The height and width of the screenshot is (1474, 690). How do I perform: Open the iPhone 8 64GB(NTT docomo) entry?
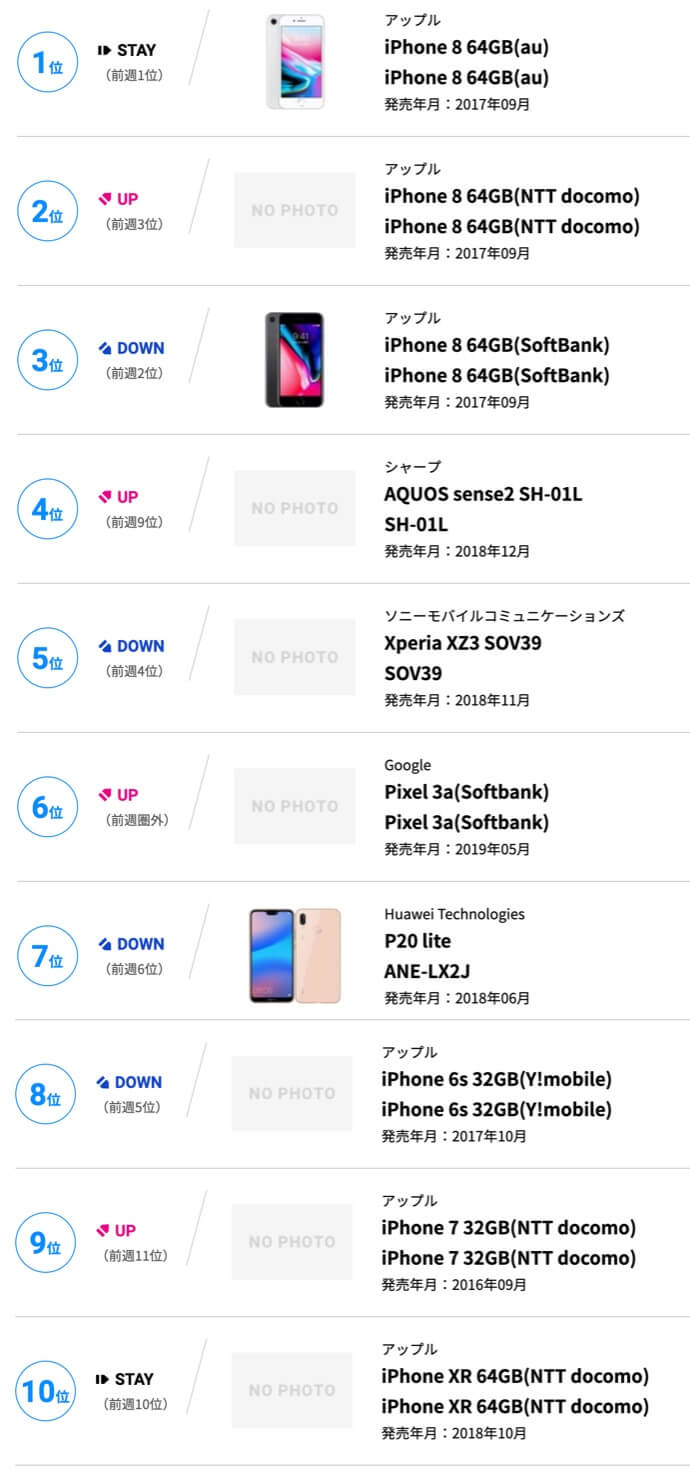(345, 211)
